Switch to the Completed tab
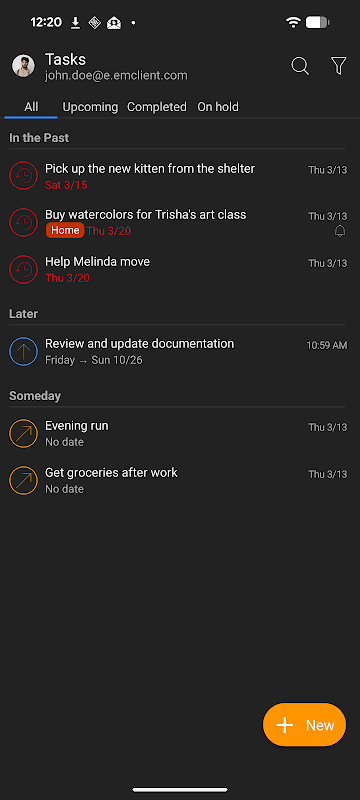 pyautogui.click(x=157, y=107)
